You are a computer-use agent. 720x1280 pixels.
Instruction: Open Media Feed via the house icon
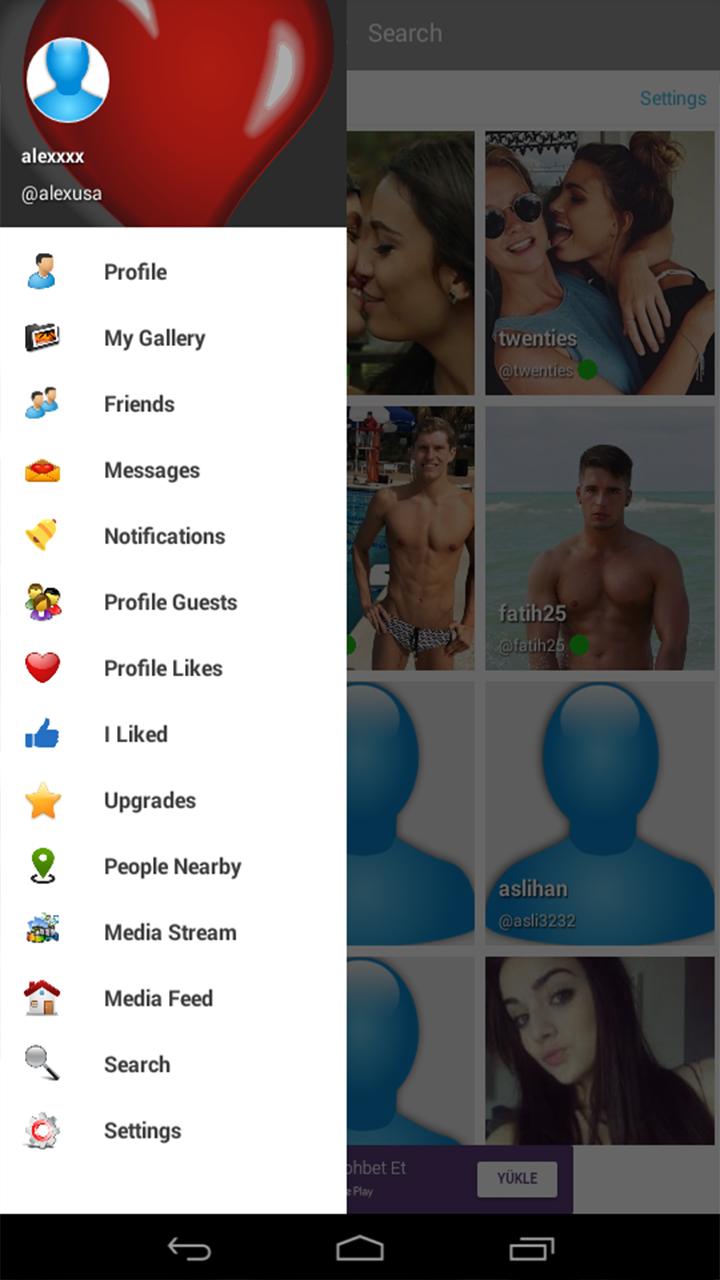[42, 998]
